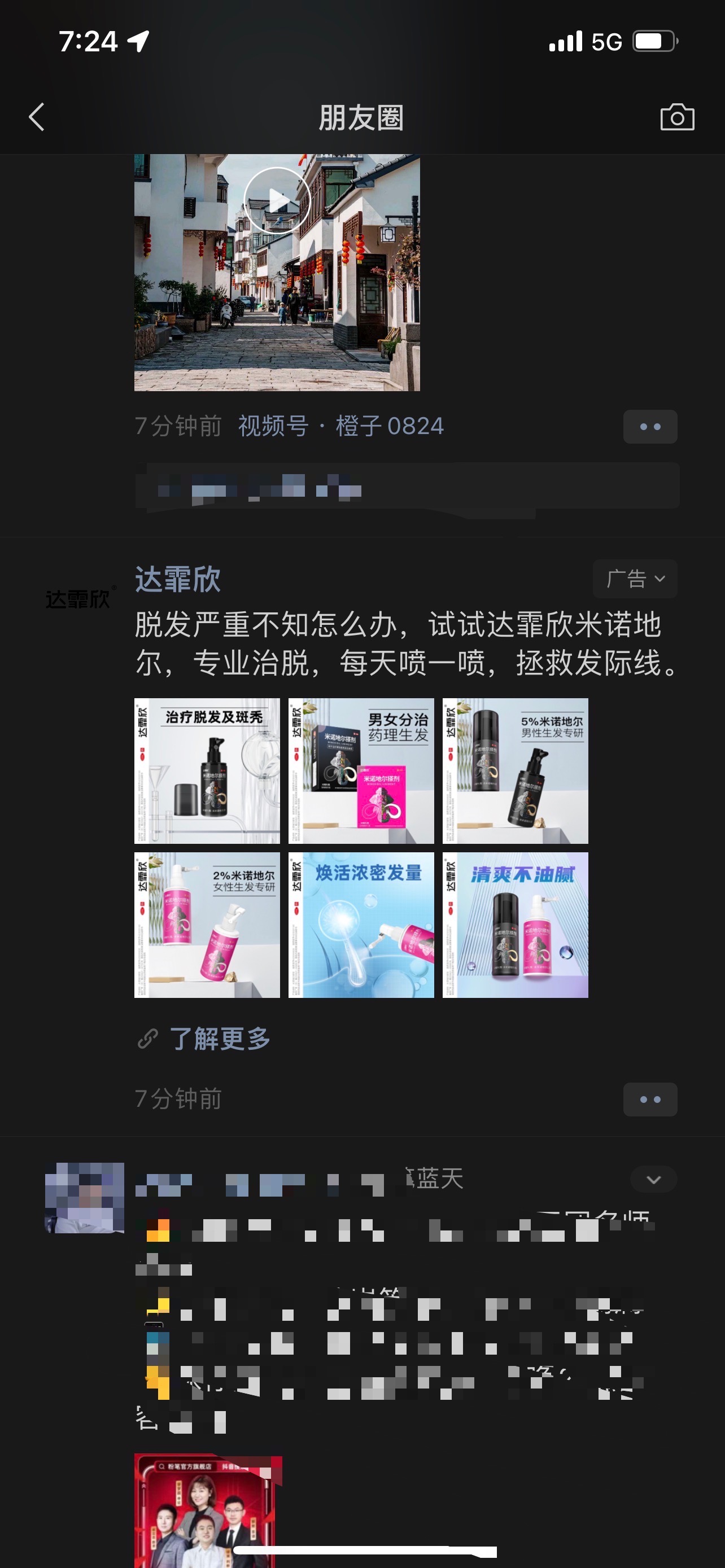Open the like/comment menu under the video post
The image size is (725, 1568).
[650, 427]
